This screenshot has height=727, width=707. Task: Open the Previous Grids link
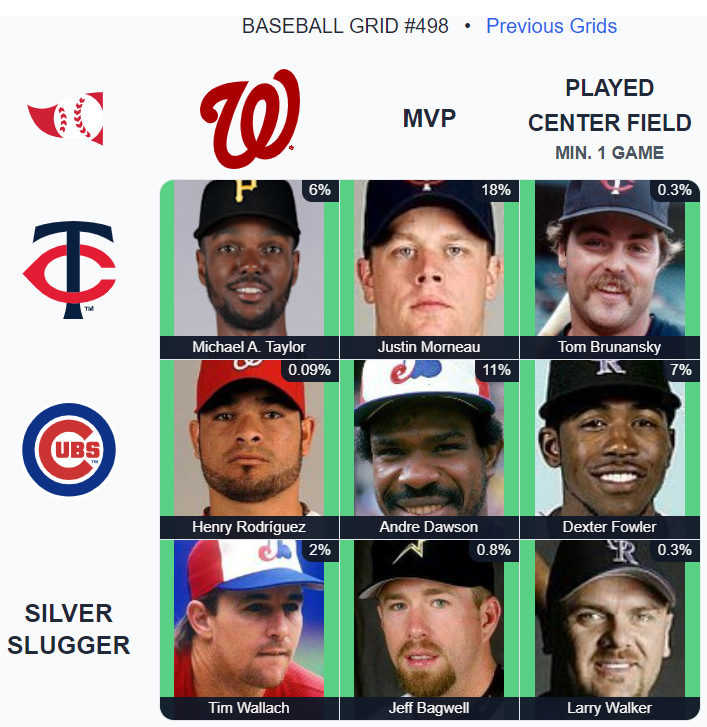tap(551, 26)
